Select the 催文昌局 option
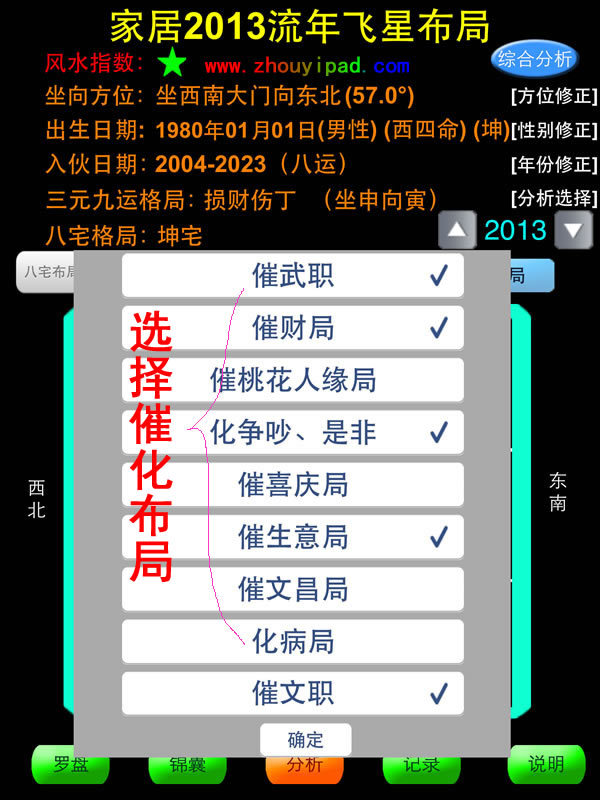The image size is (600, 800). pos(293,589)
